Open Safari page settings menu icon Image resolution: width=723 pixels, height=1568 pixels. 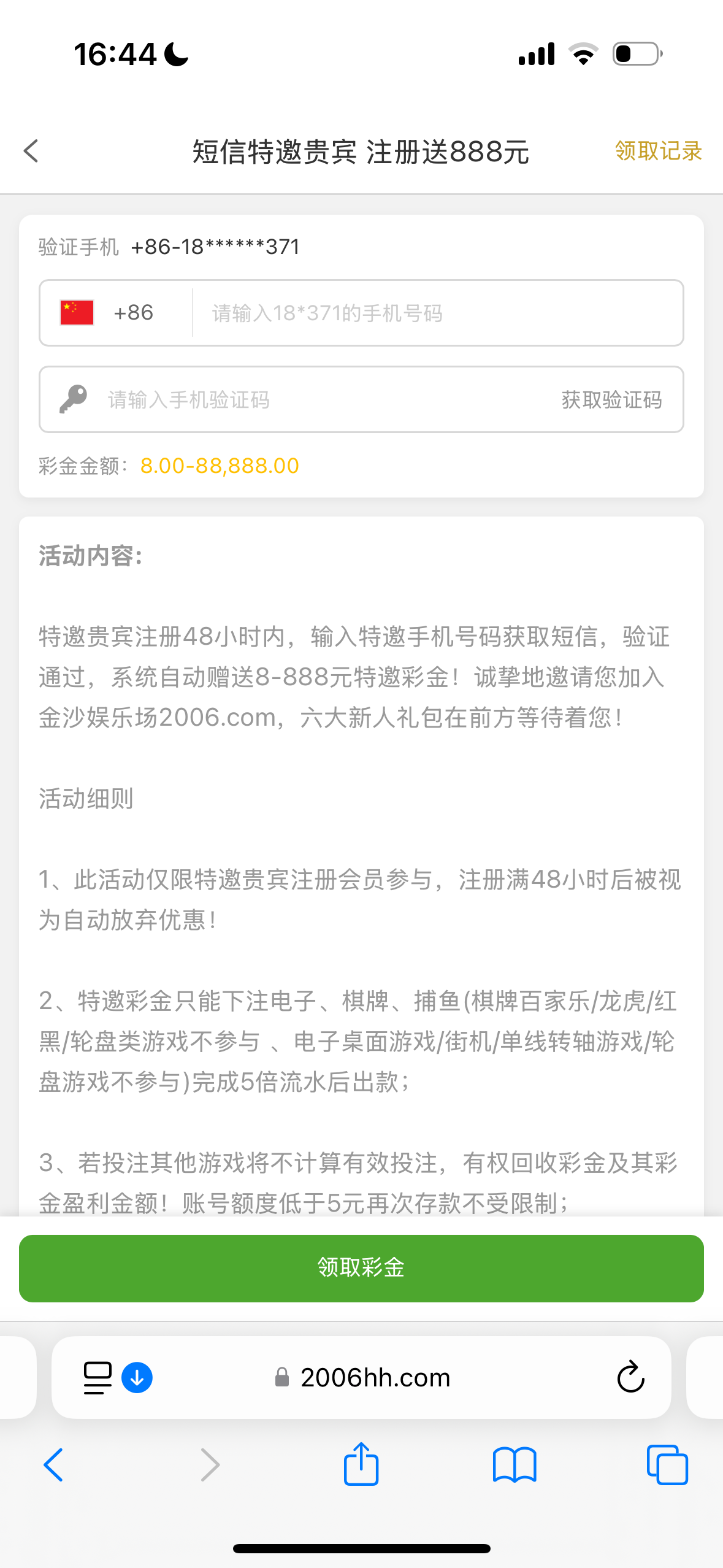pos(98,1378)
